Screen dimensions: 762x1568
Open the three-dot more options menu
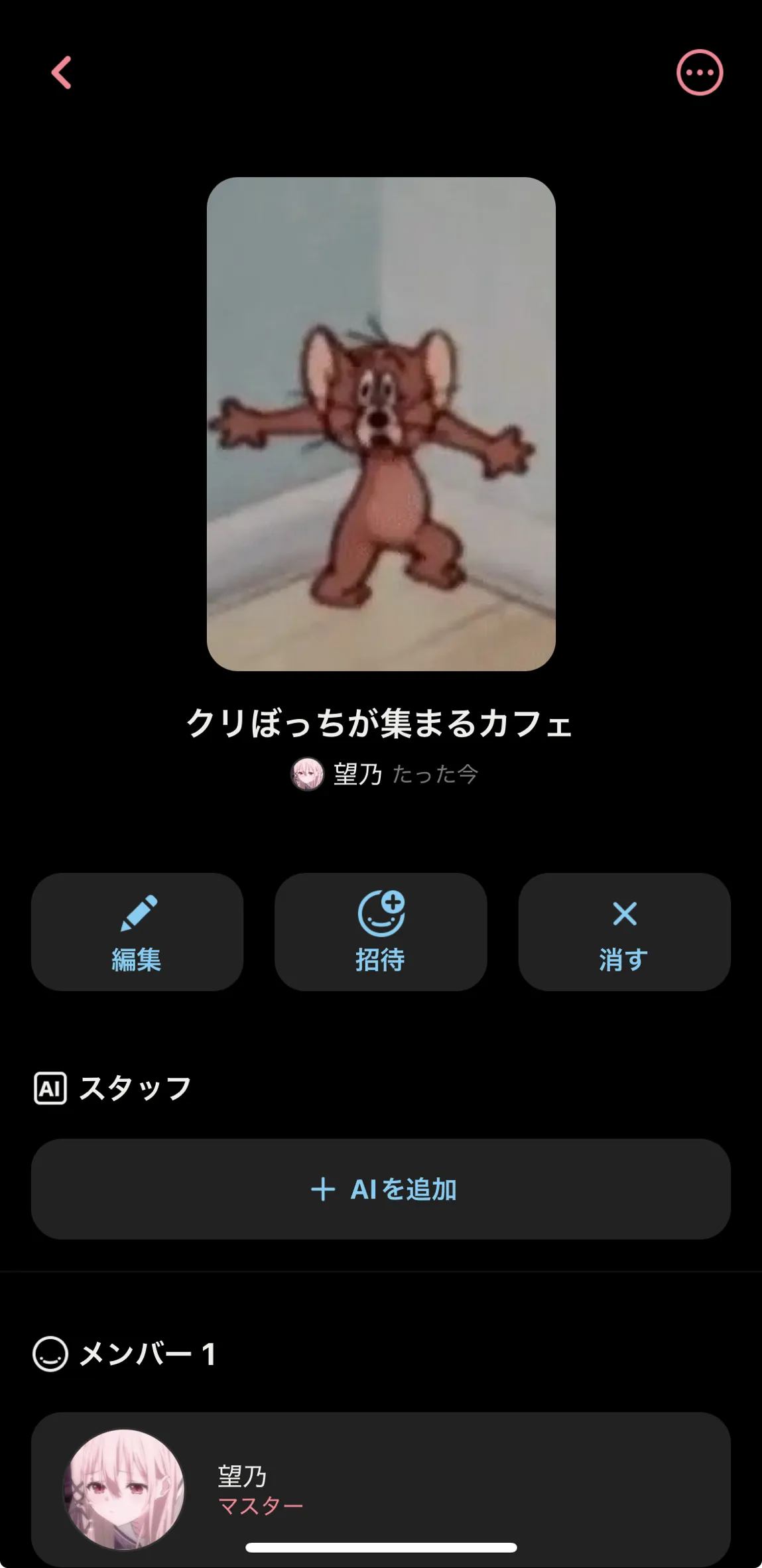coord(699,72)
